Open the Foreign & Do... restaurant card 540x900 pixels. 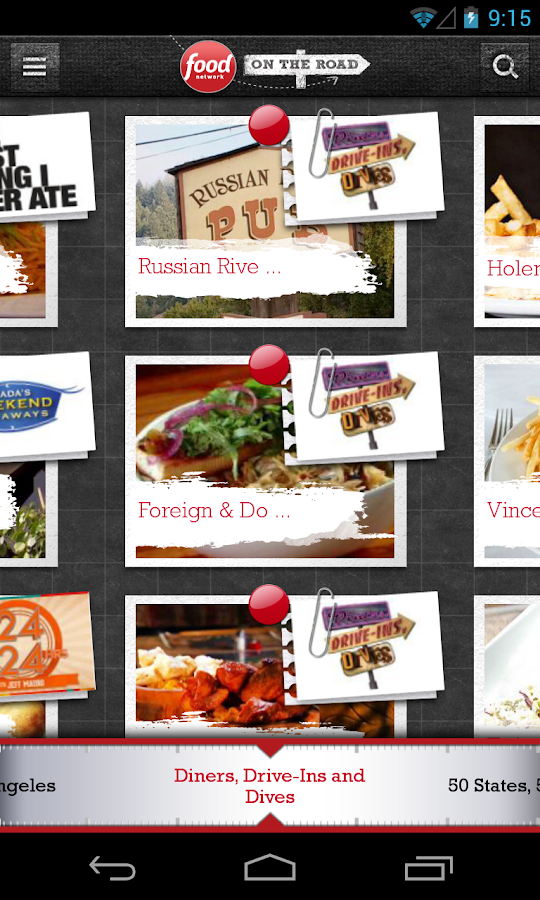[x=266, y=461]
